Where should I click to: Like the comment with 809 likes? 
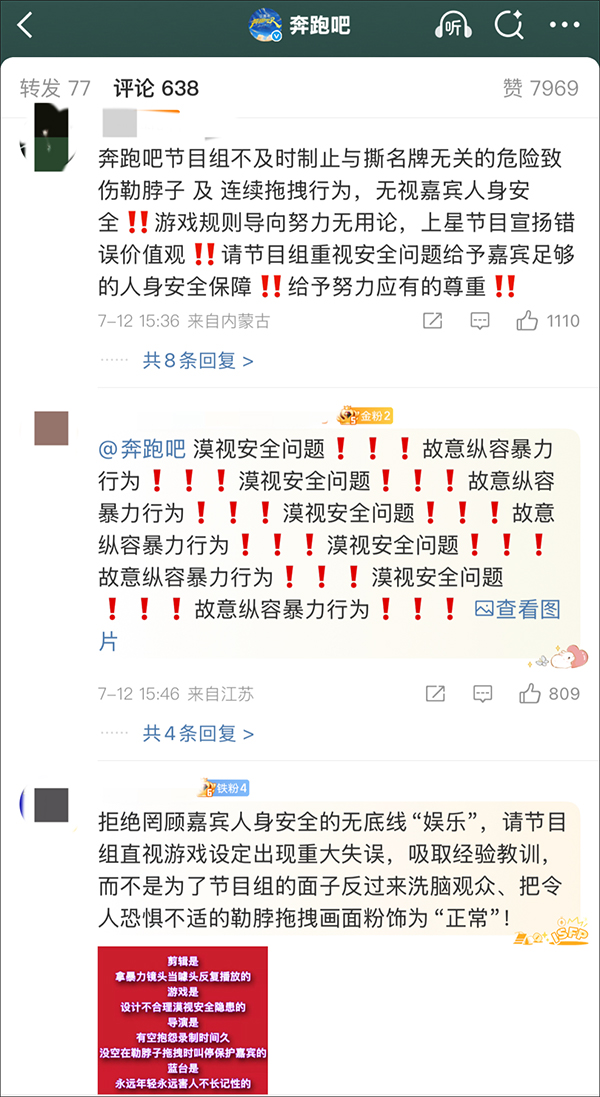[x=550, y=694]
